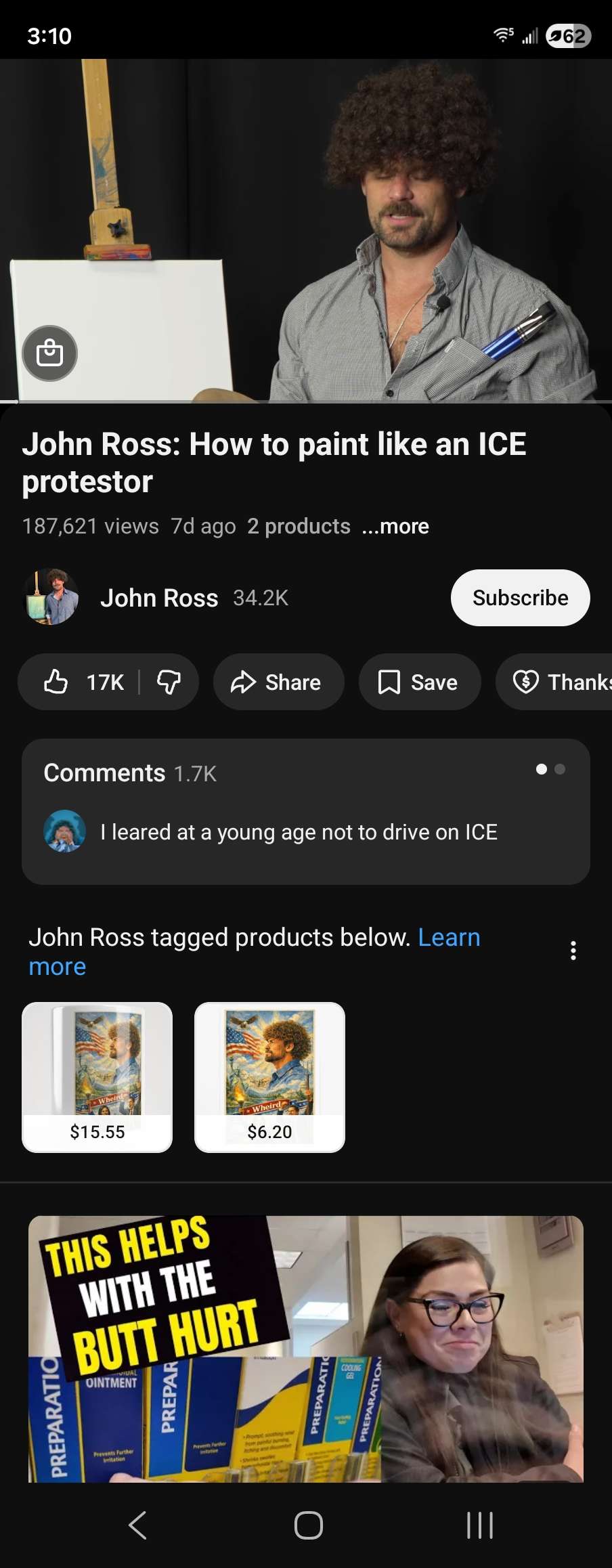
Task: Follow the Learn more link
Action: (x=449, y=938)
